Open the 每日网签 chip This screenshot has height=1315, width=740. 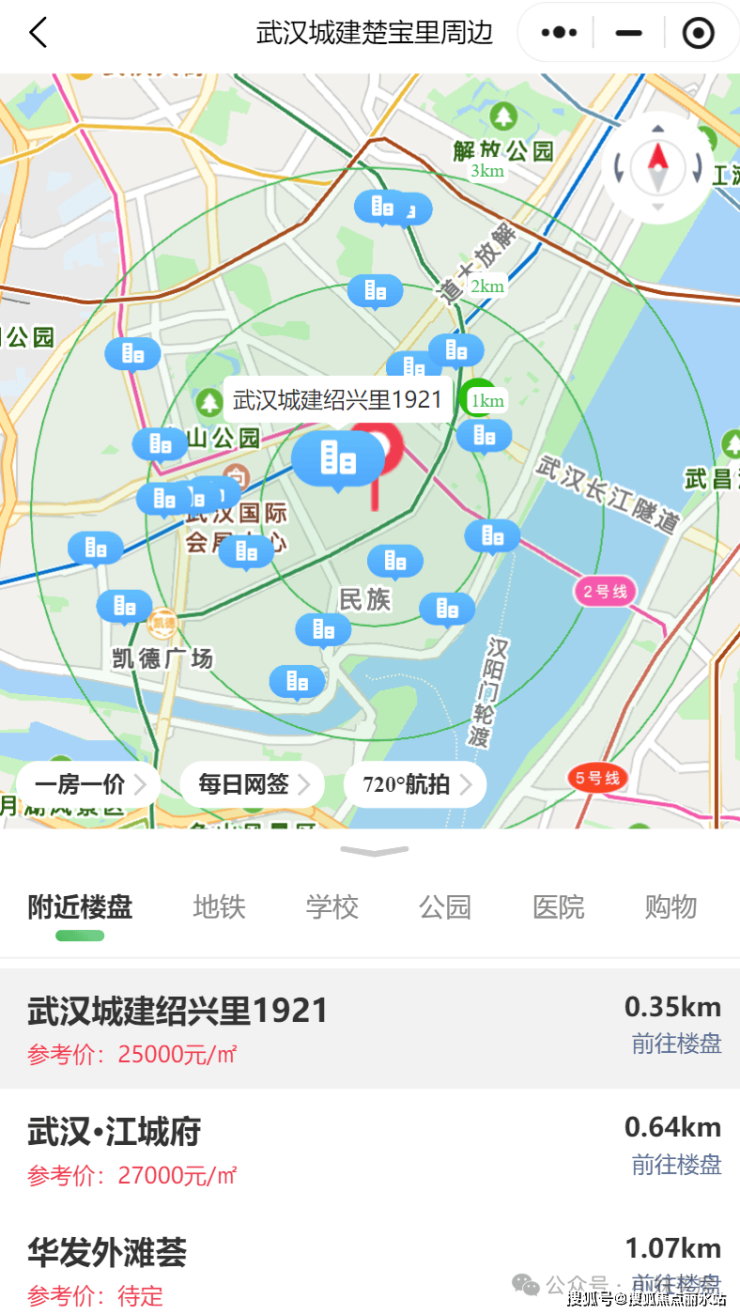[252, 785]
